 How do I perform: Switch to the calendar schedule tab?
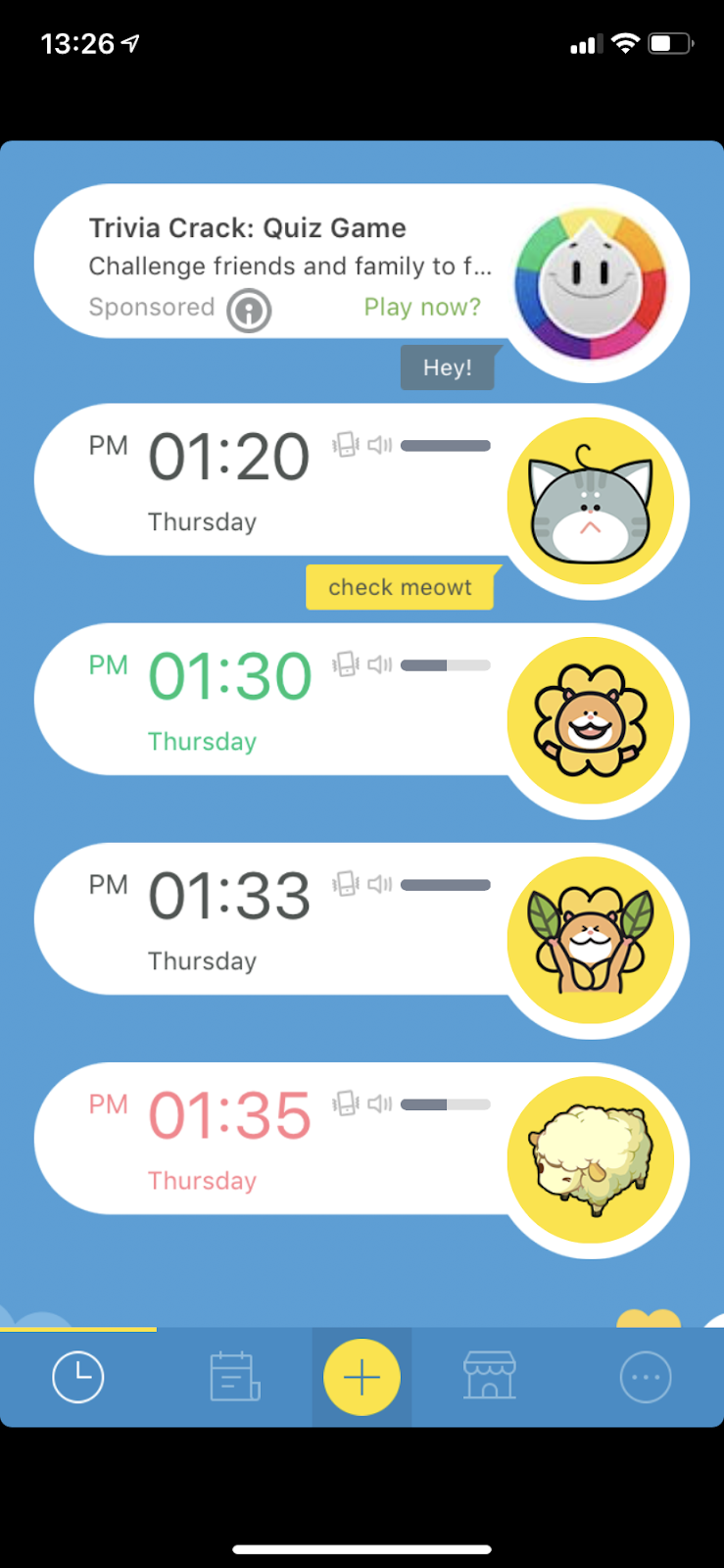pos(235,1376)
